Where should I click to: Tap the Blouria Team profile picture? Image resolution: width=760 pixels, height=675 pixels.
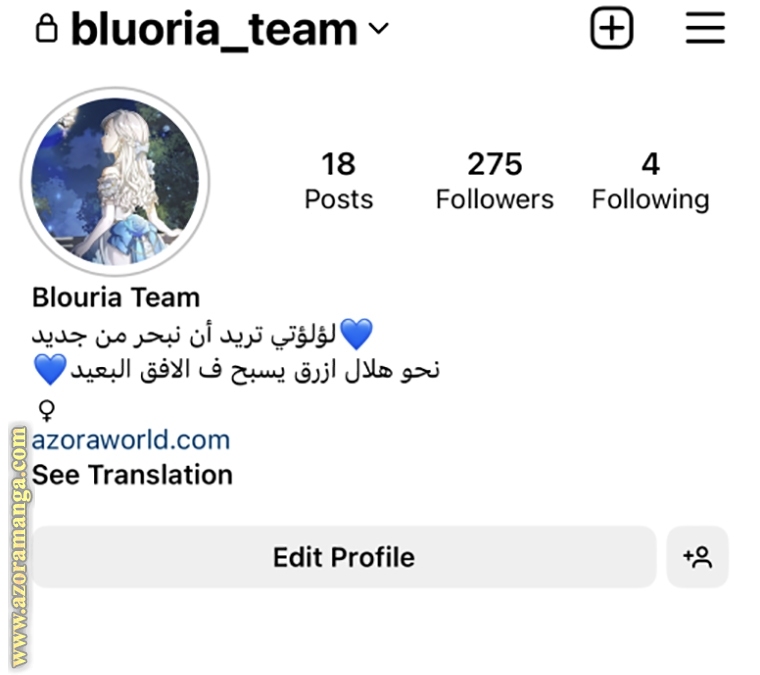pyautogui.click(x=116, y=181)
